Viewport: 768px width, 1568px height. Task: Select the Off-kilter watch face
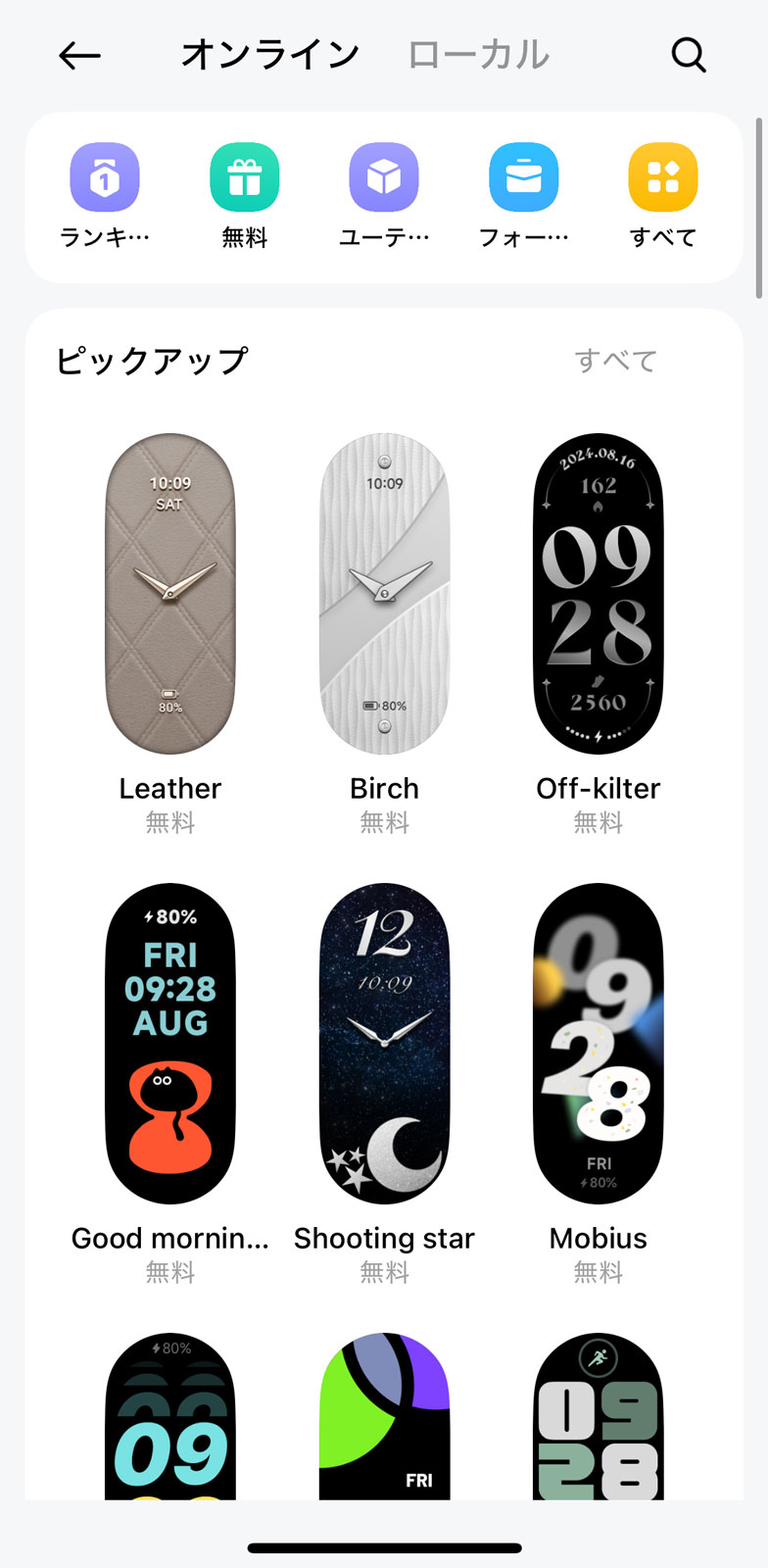coord(599,594)
